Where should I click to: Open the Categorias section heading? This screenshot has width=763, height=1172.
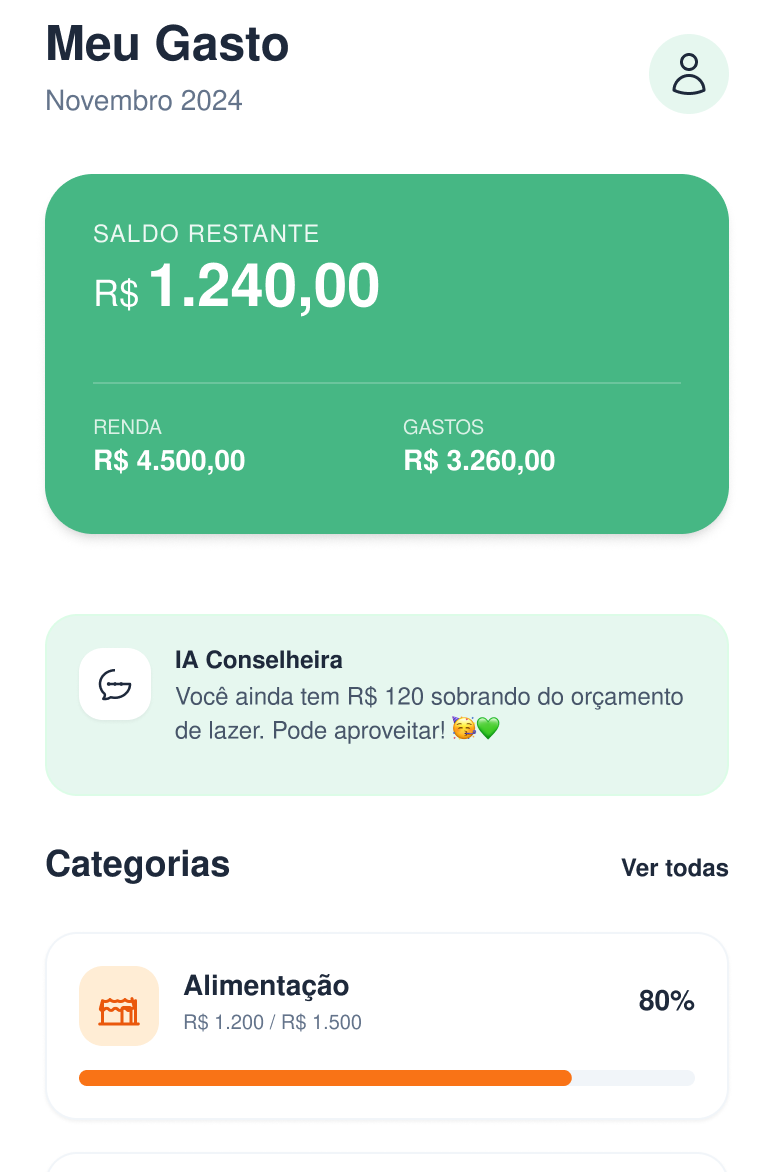point(137,865)
